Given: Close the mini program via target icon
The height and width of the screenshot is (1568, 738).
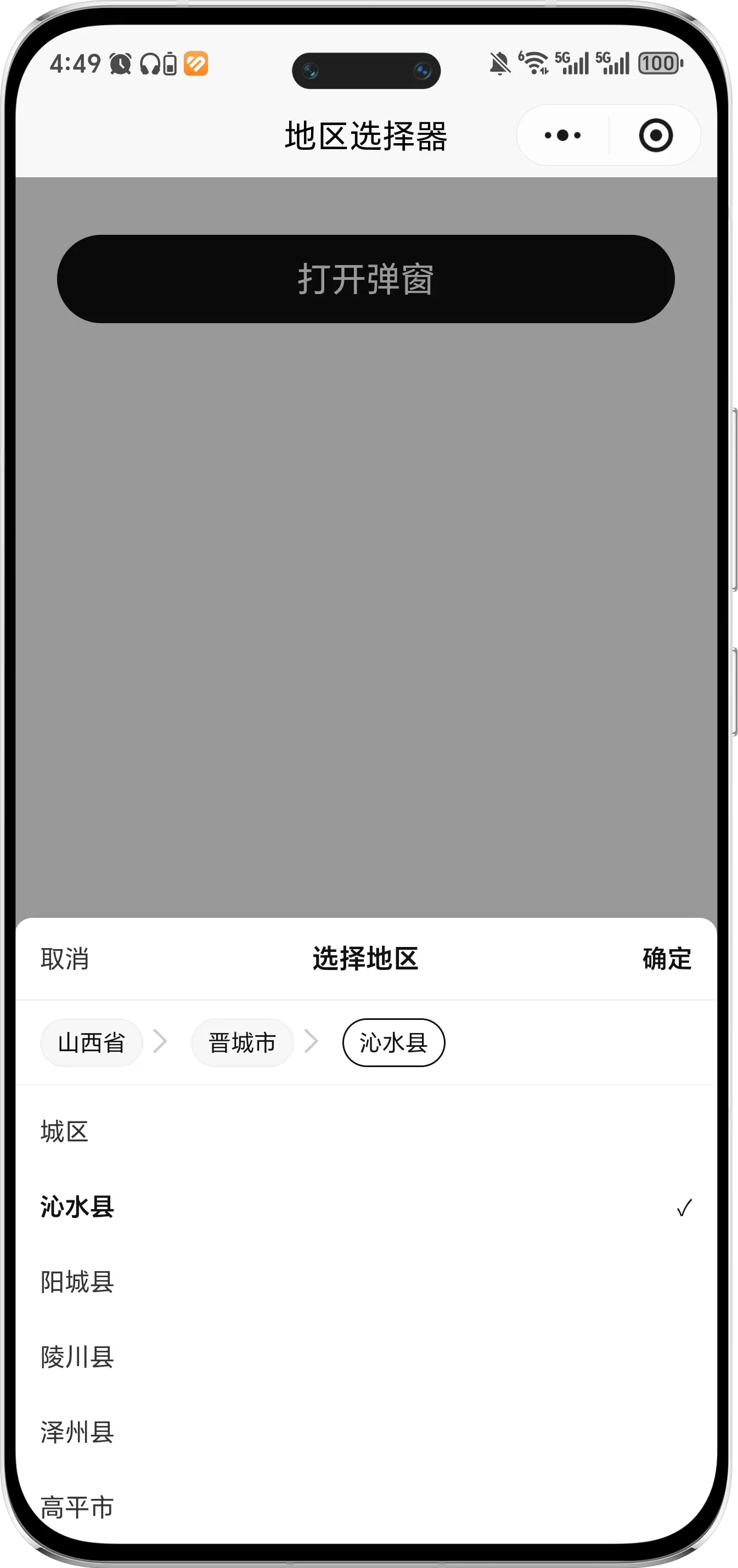Looking at the screenshot, I should point(655,135).
